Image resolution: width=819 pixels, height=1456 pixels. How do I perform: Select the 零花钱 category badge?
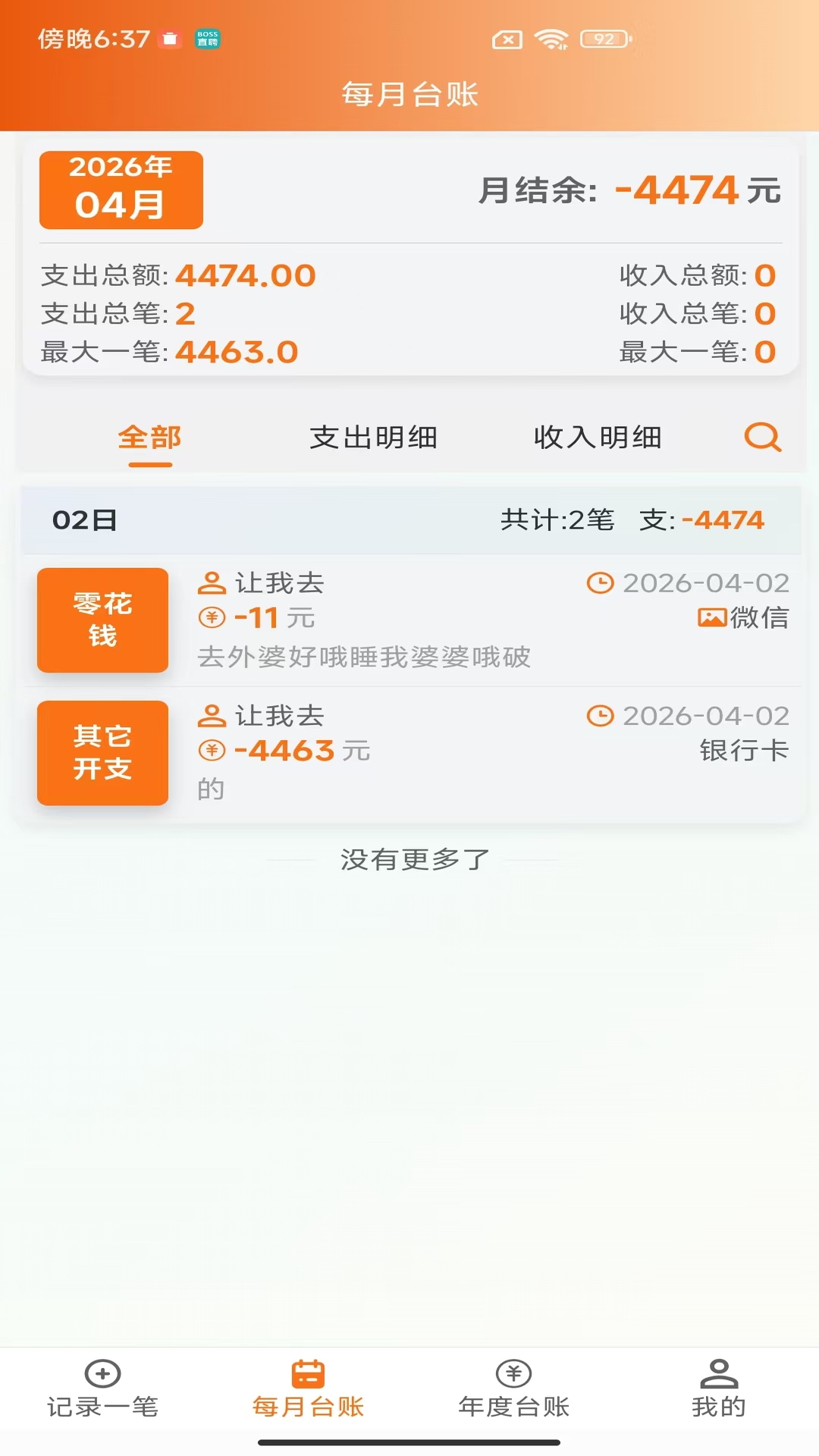[x=102, y=620]
